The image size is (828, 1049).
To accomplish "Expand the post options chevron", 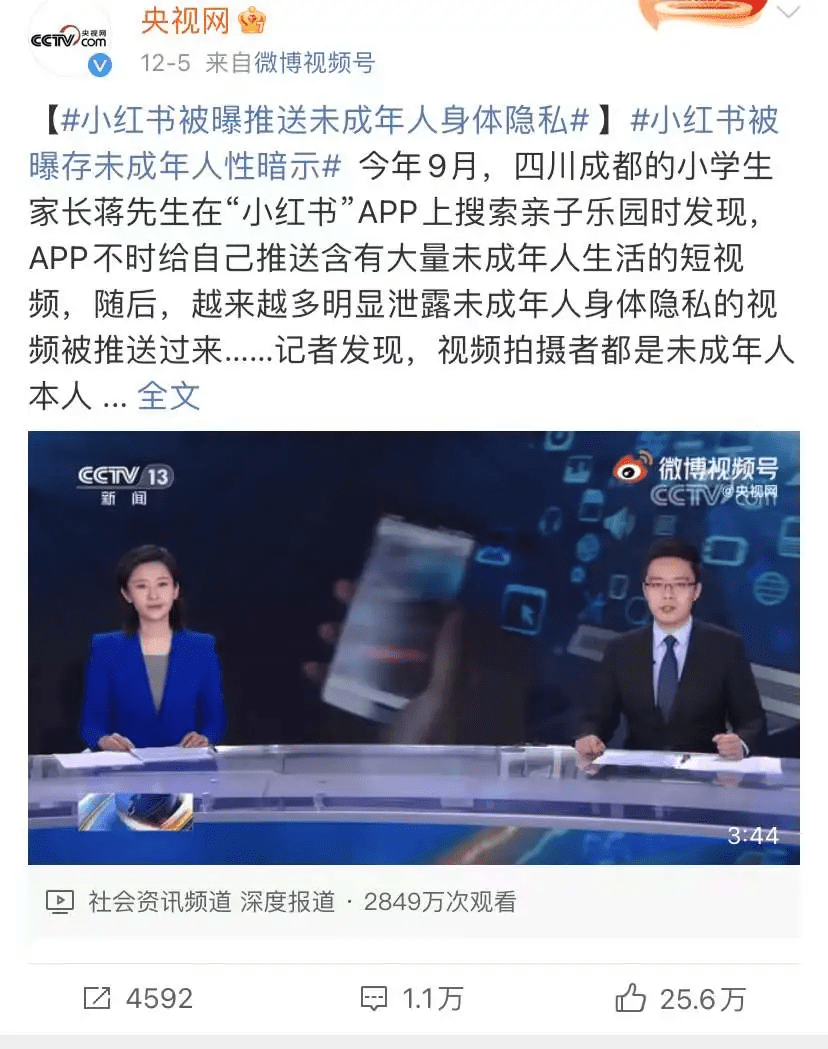I will click(x=789, y=12).
